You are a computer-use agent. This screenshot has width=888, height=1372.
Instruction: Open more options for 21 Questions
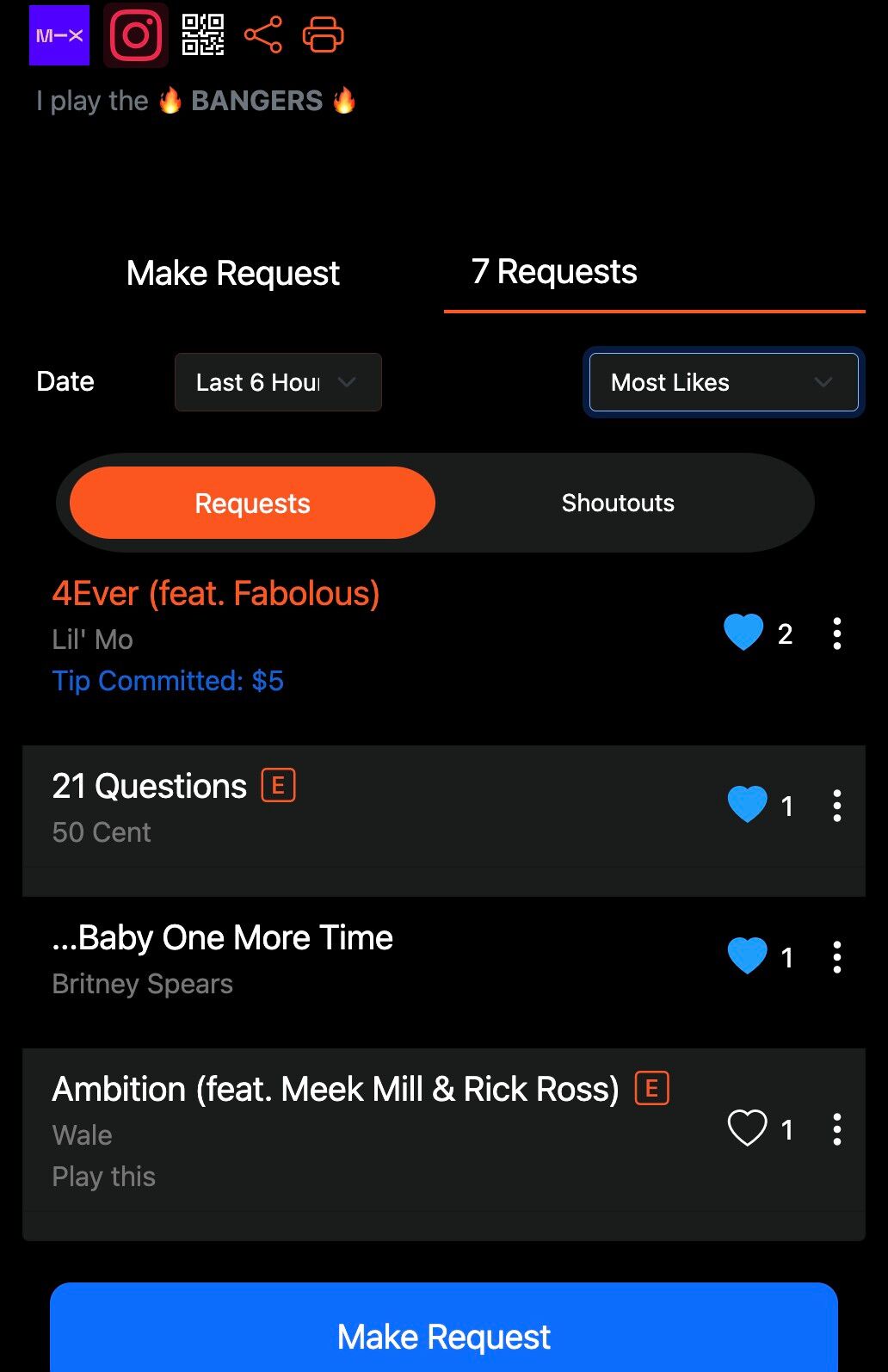click(x=836, y=806)
